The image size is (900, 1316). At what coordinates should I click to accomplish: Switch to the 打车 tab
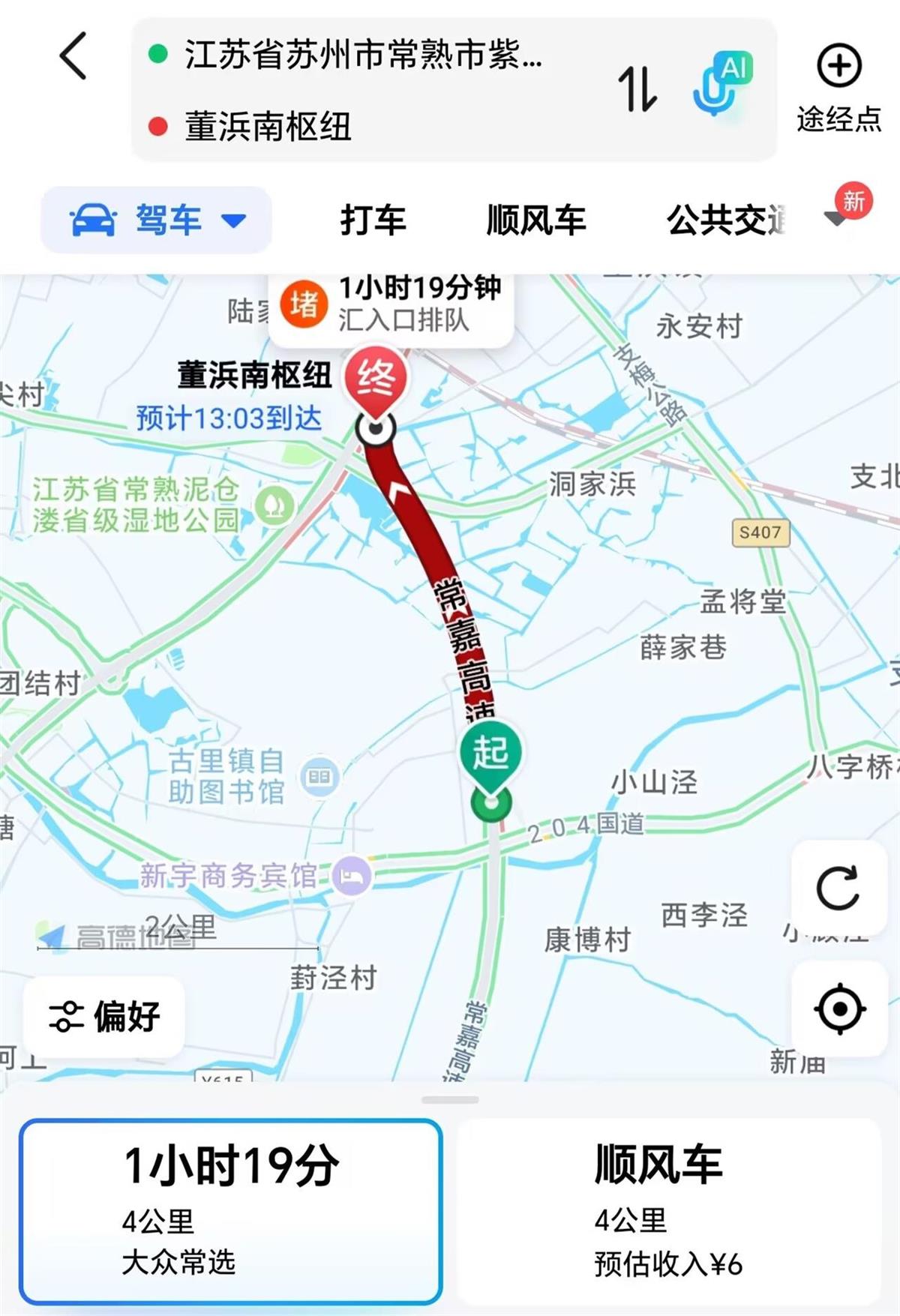coord(373,220)
